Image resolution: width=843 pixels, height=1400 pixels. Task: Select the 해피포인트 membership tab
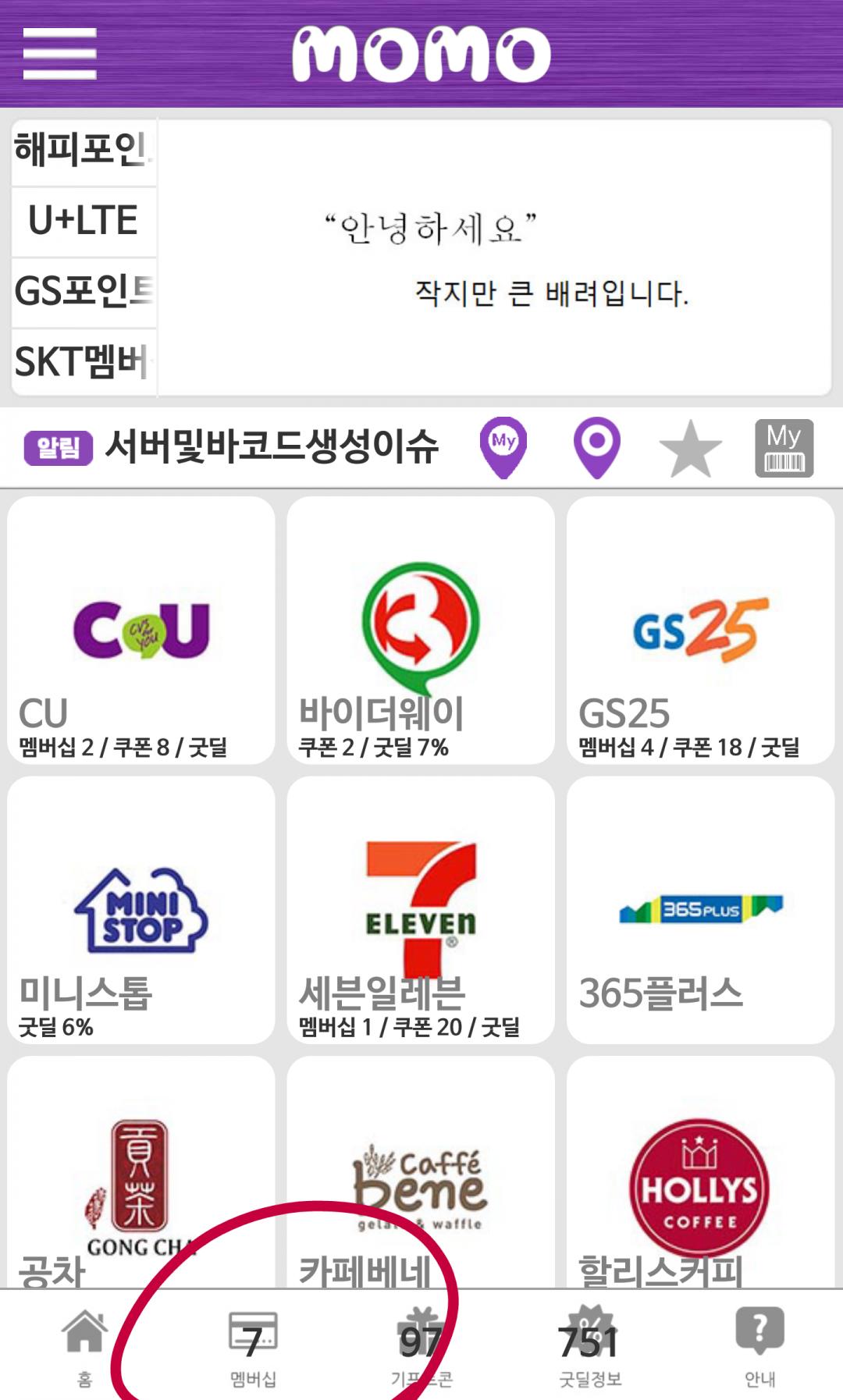84,151
